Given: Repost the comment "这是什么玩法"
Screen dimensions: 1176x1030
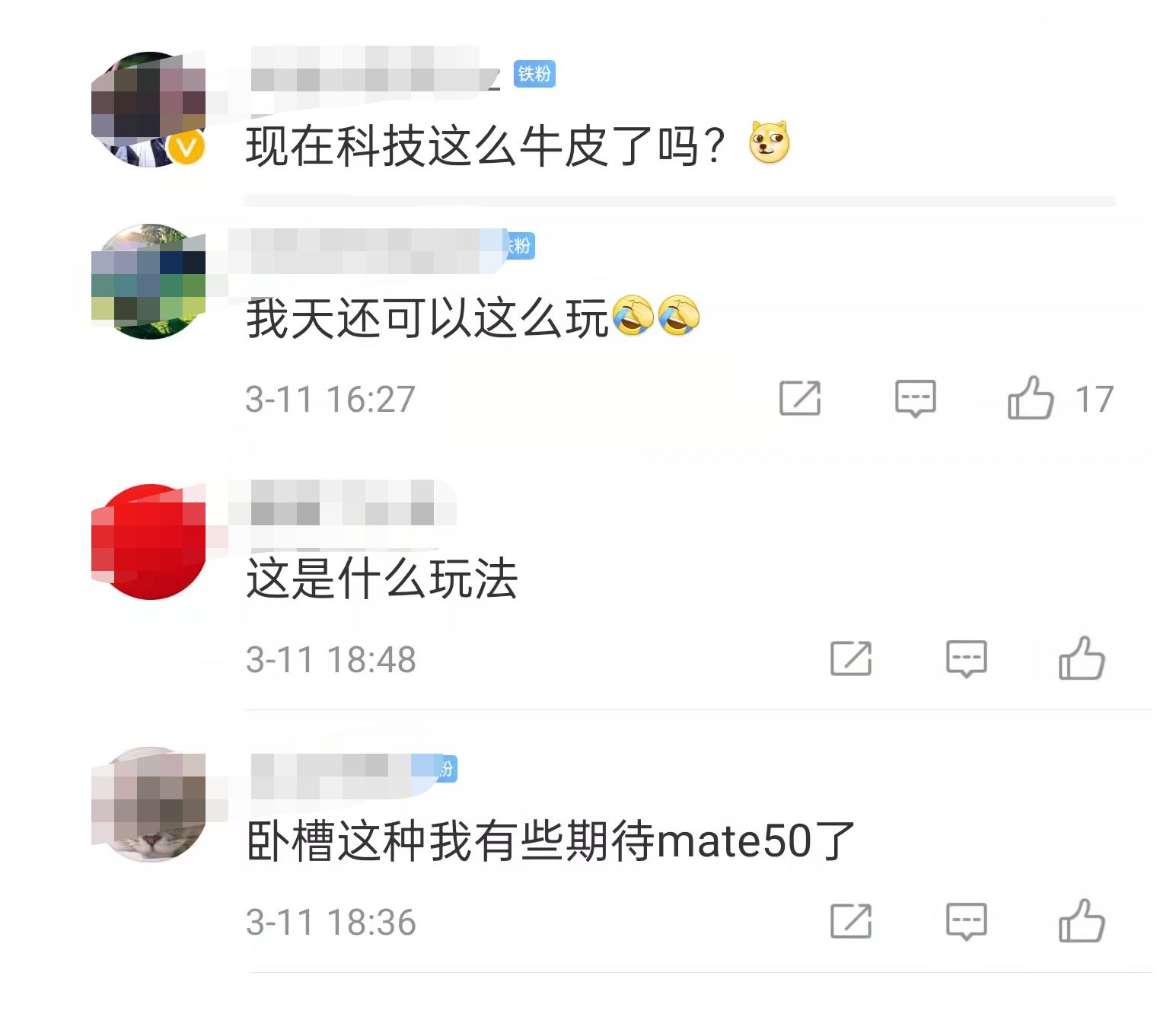Looking at the screenshot, I should point(851,658).
